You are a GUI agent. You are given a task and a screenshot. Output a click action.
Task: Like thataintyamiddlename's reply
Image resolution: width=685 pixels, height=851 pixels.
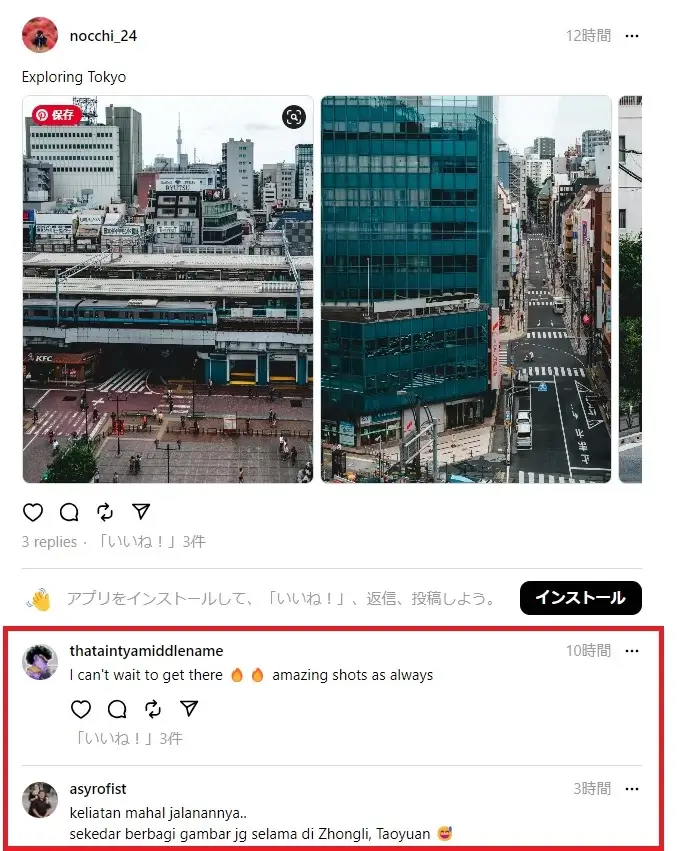[x=81, y=709]
